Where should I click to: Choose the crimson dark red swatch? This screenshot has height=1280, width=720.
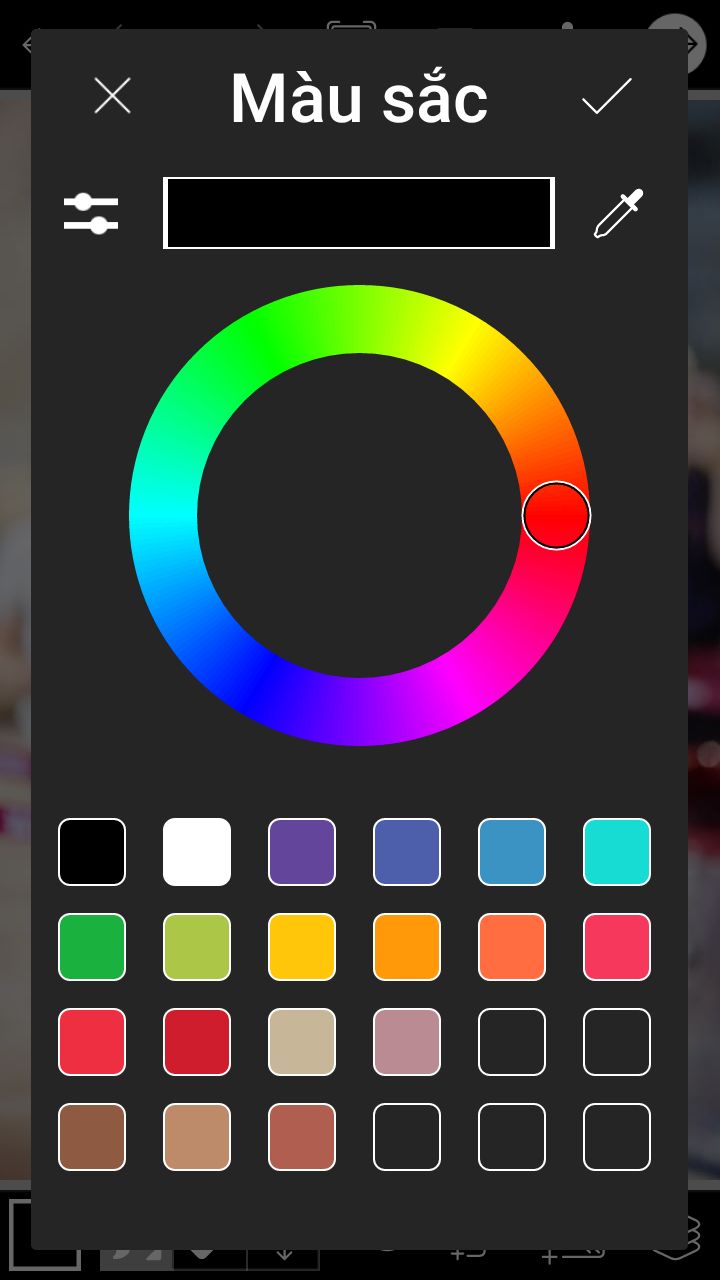coord(197,1042)
